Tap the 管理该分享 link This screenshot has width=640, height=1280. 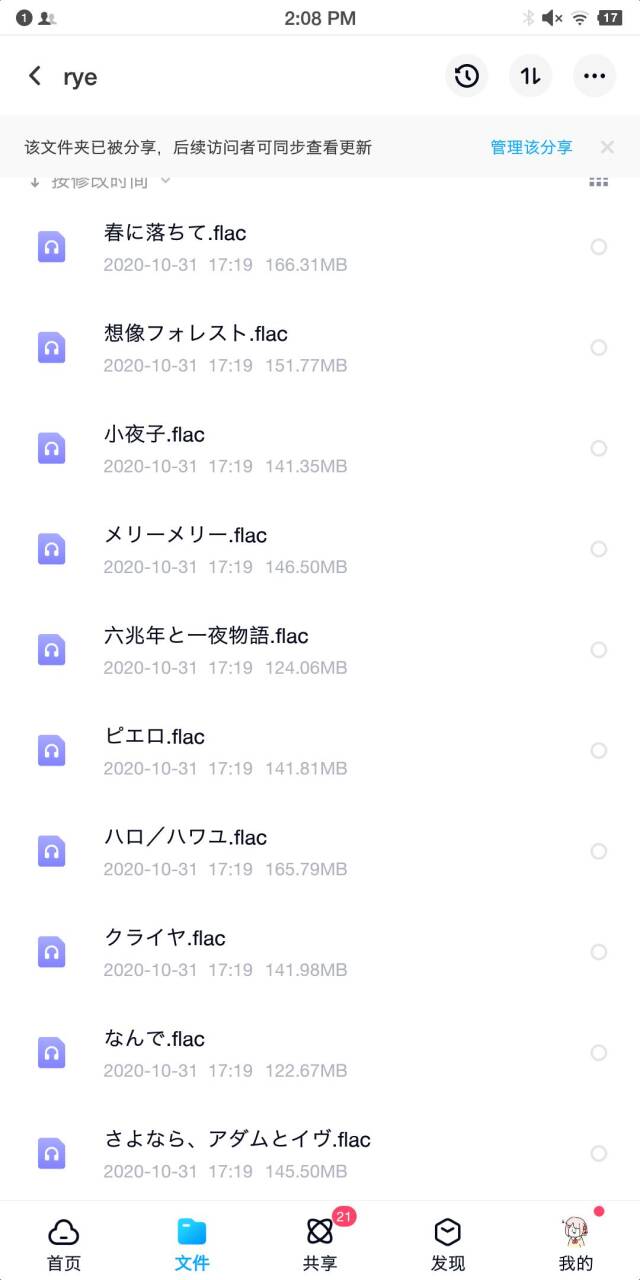click(531, 147)
